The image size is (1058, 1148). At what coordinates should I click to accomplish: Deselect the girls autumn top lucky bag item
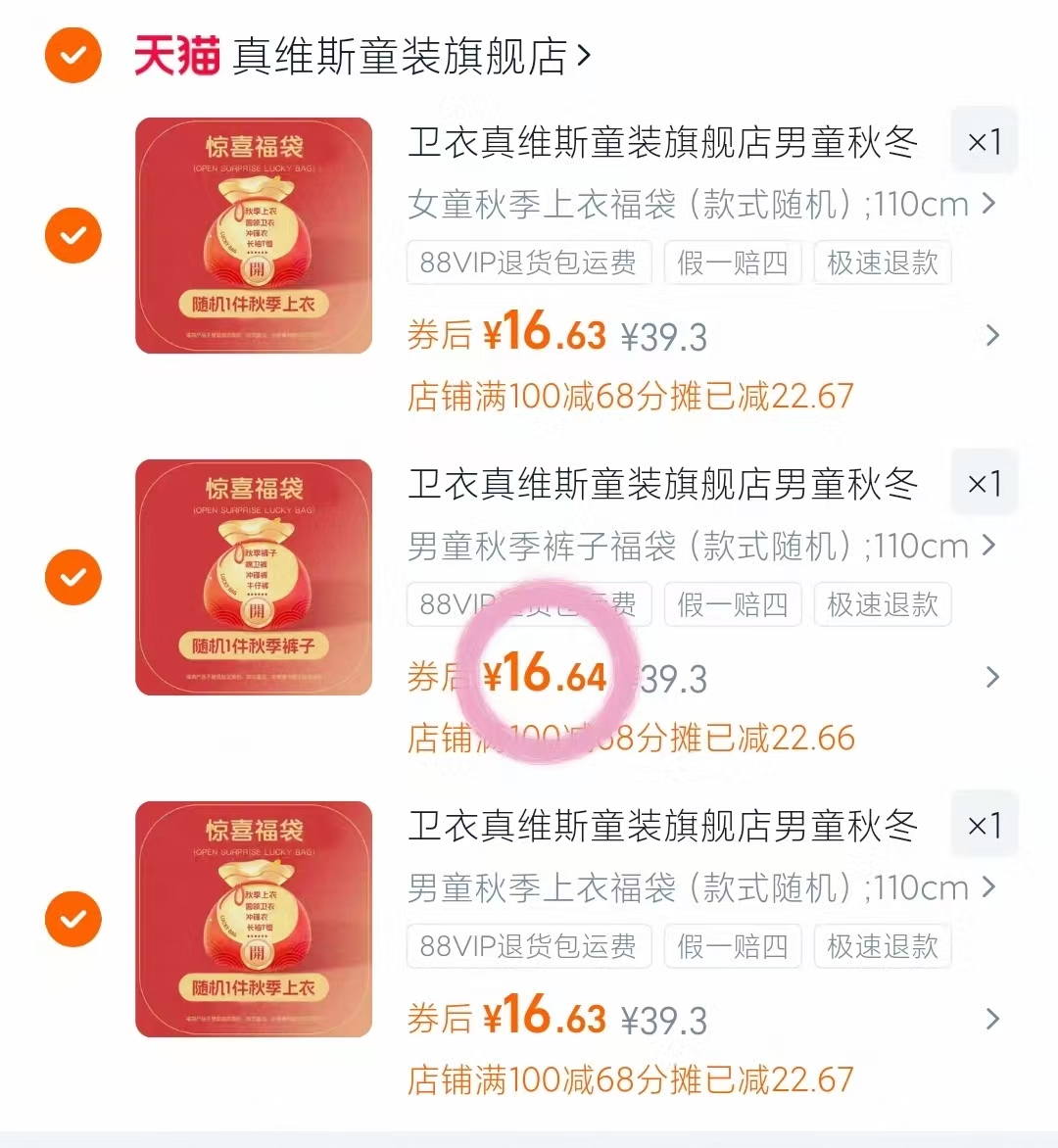click(x=72, y=235)
